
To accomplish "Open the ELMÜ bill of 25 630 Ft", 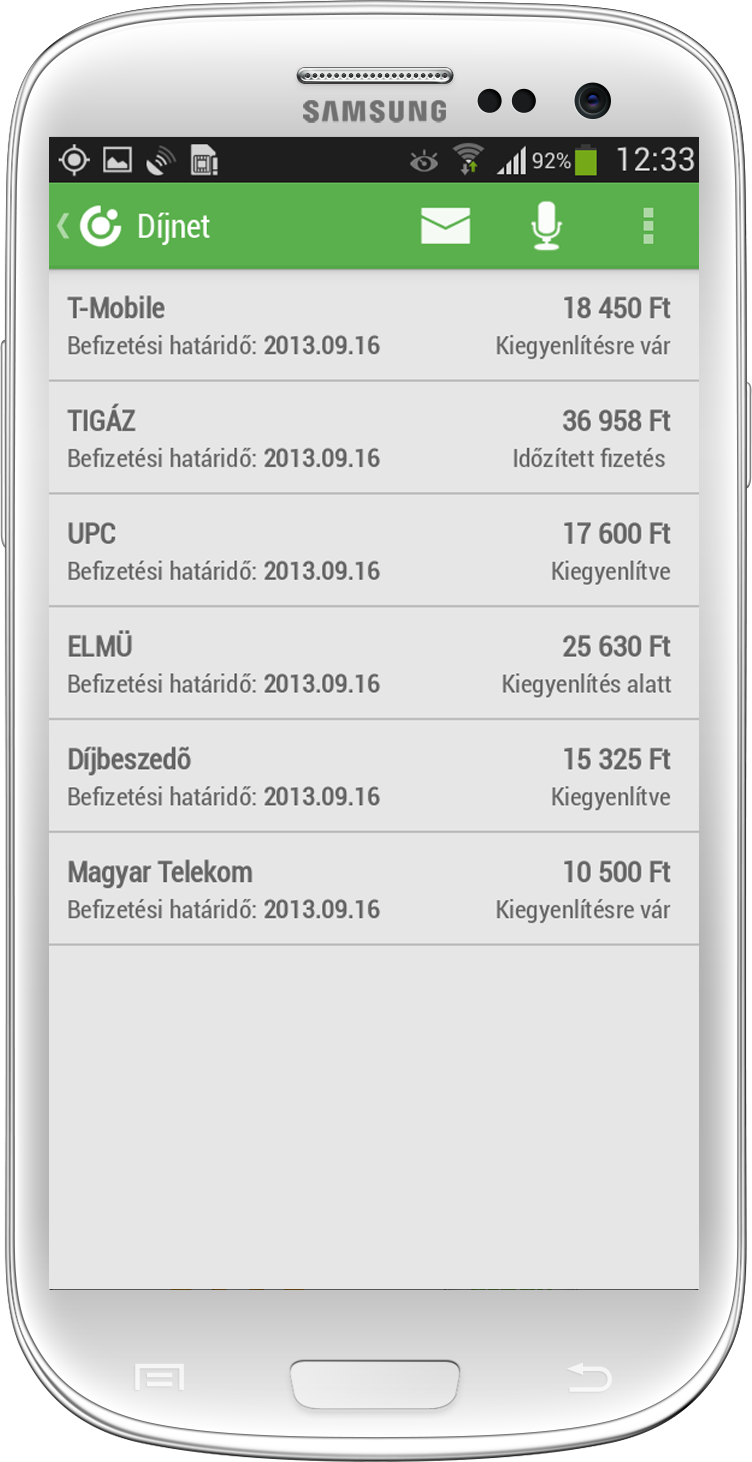I will tap(373, 664).
